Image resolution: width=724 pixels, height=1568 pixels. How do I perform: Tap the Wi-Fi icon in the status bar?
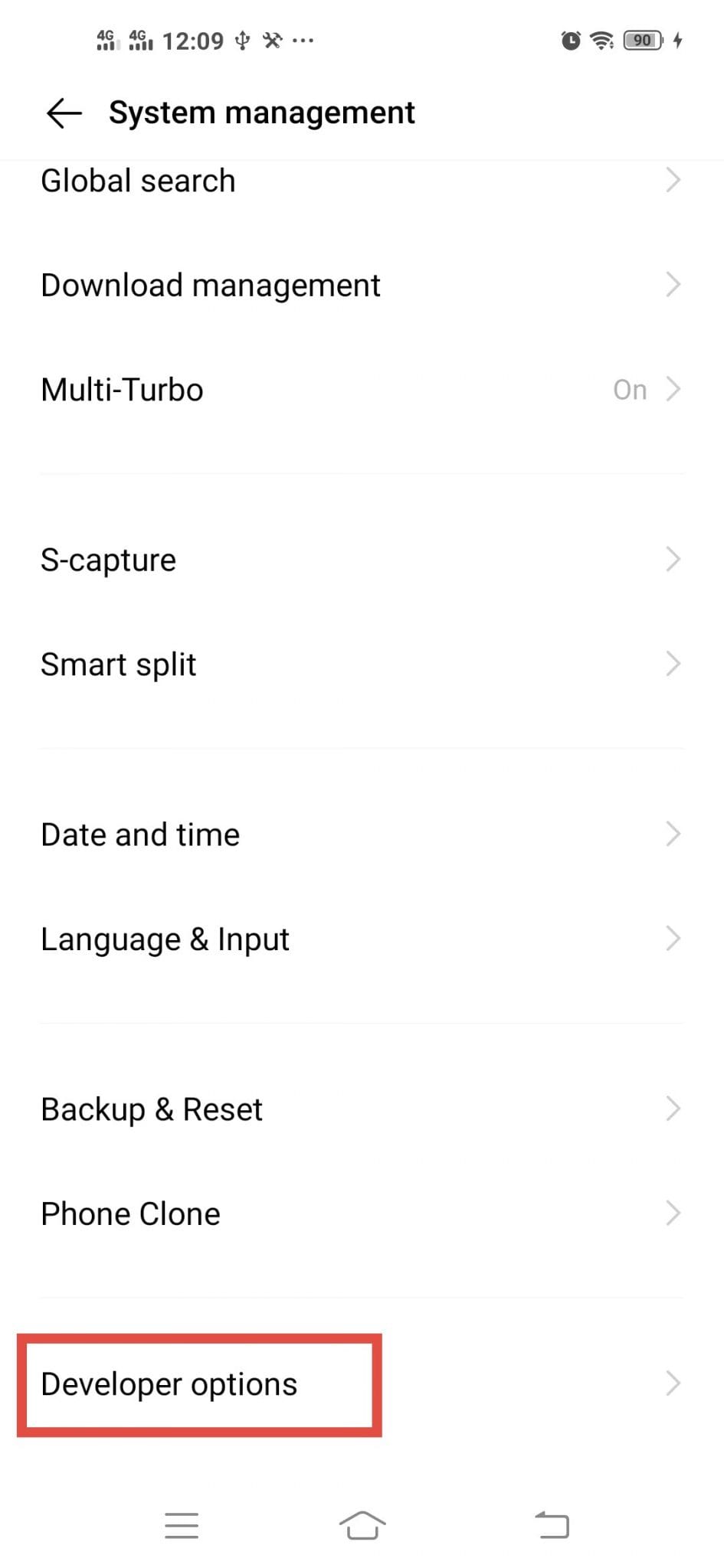click(601, 40)
